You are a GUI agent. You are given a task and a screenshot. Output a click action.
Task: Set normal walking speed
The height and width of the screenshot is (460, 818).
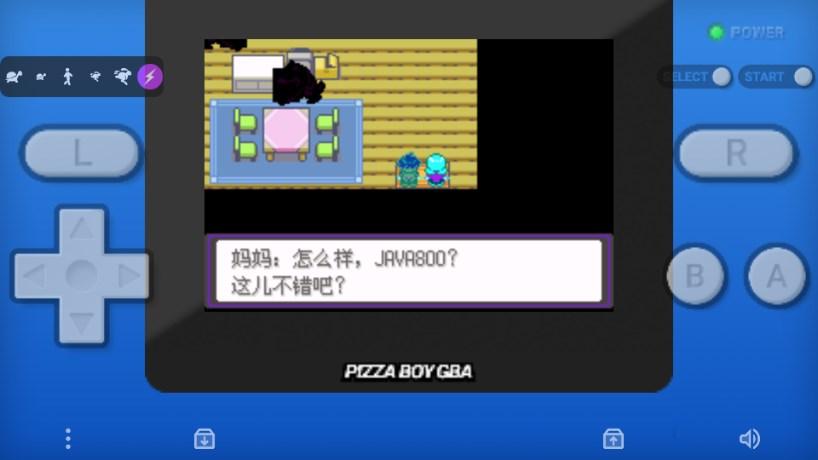pos(68,76)
